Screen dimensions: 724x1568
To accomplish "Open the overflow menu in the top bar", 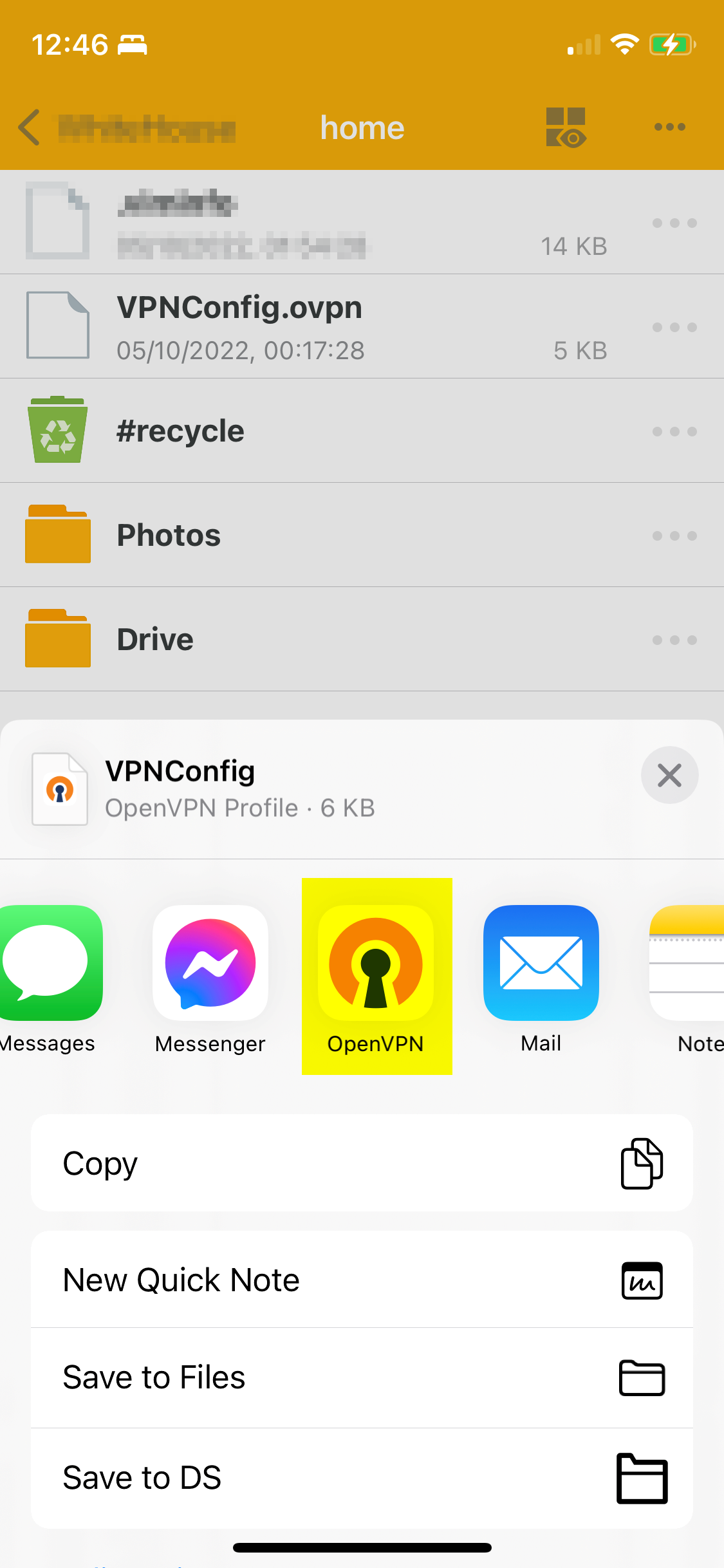I will [669, 127].
